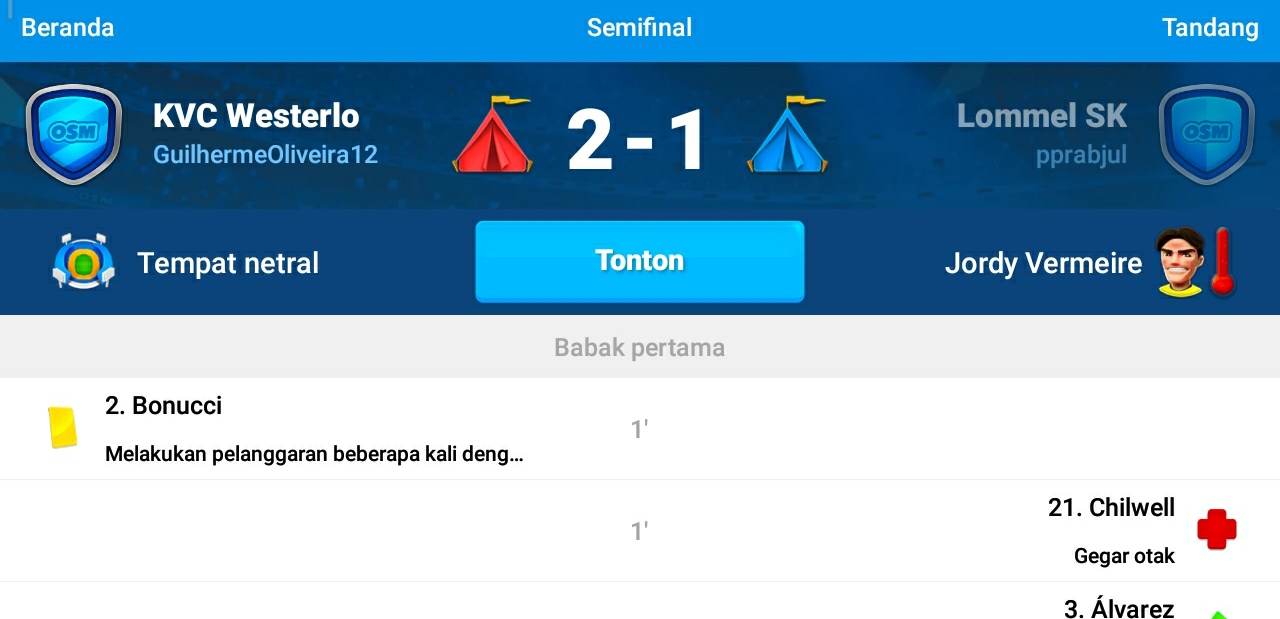This screenshot has width=1280, height=619.
Task: Open the KVC Westerlo club badge
Action: click(x=73, y=134)
